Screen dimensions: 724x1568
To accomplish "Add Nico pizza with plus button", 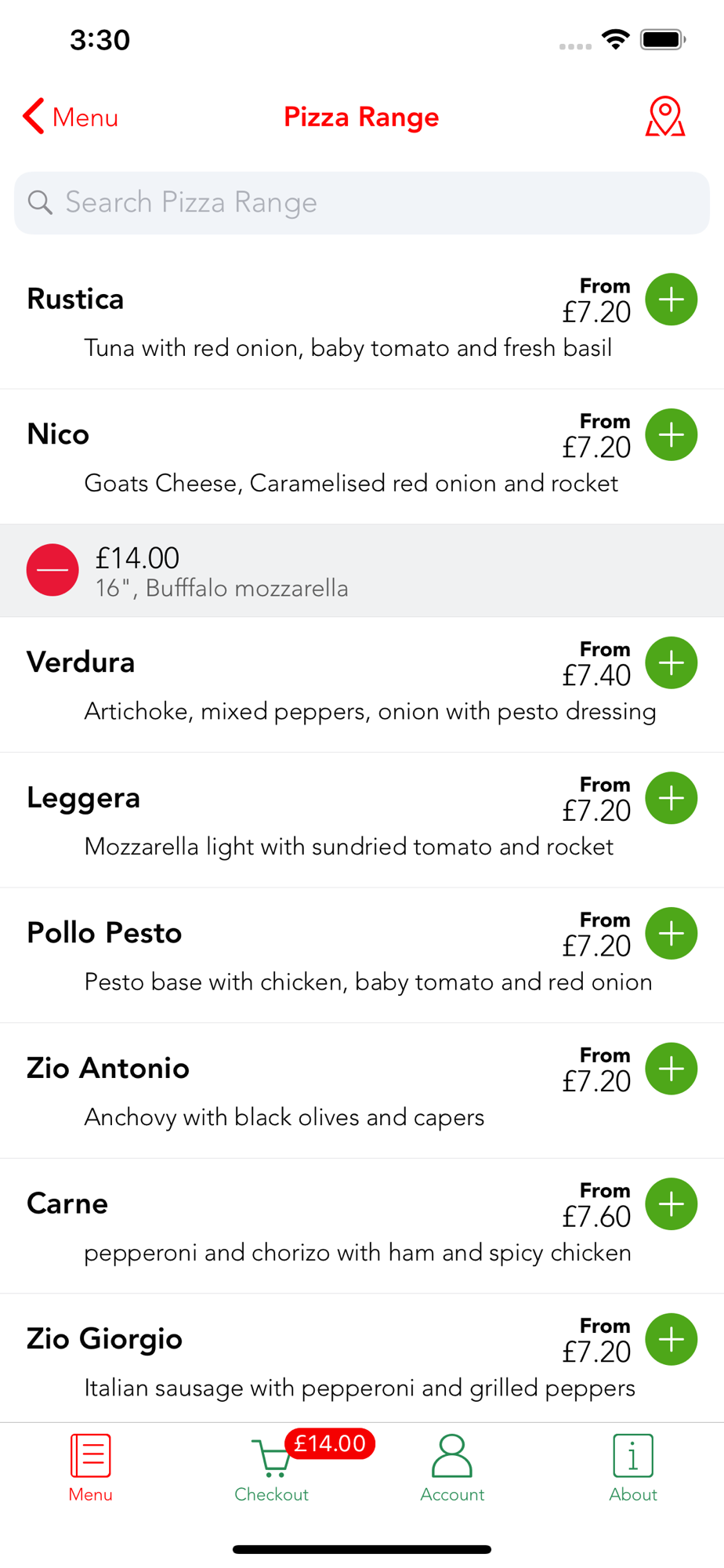I will point(672,435).
